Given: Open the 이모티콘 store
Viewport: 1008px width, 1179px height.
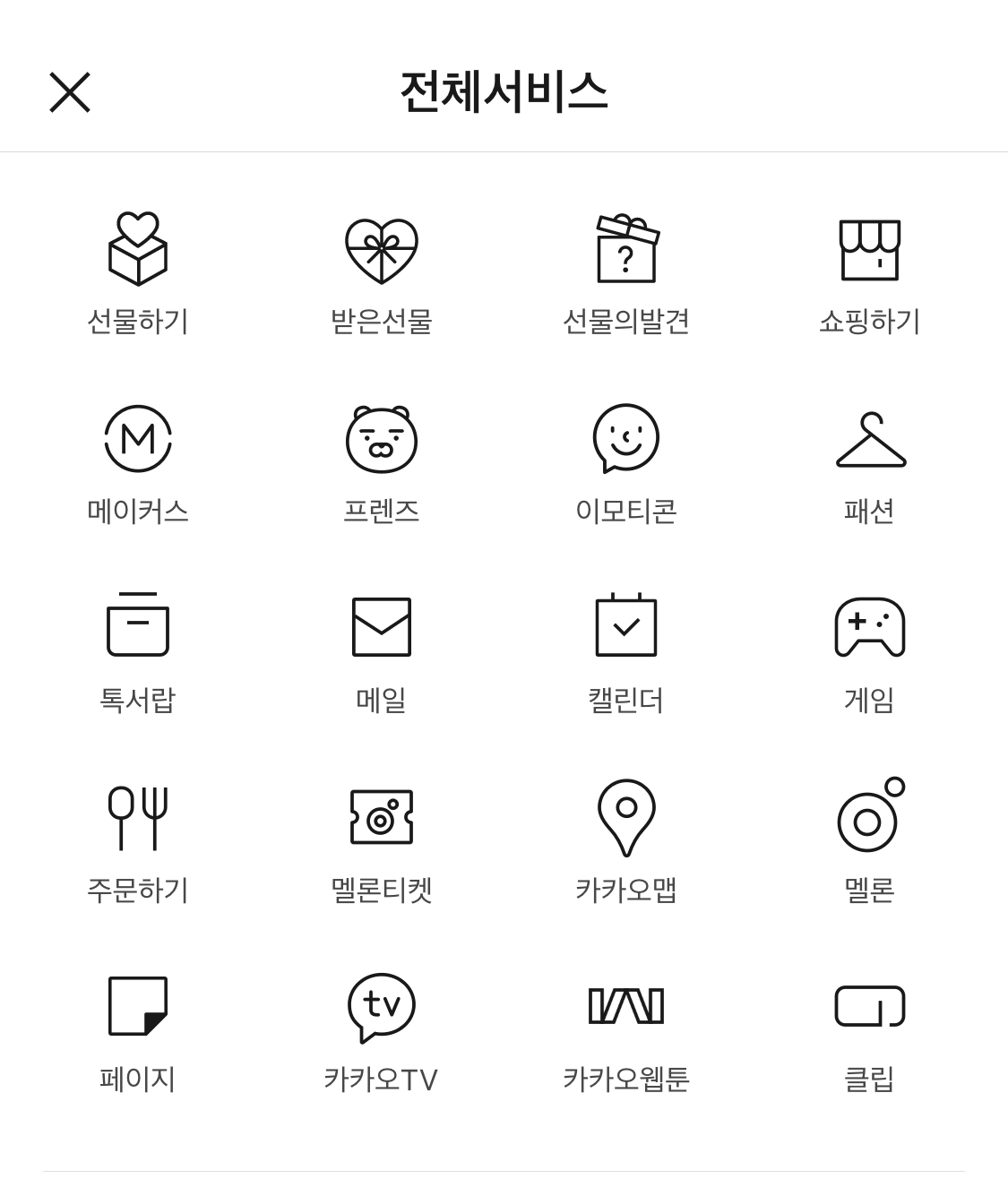Looking at the screenshot, I should (x=626, y=464).
